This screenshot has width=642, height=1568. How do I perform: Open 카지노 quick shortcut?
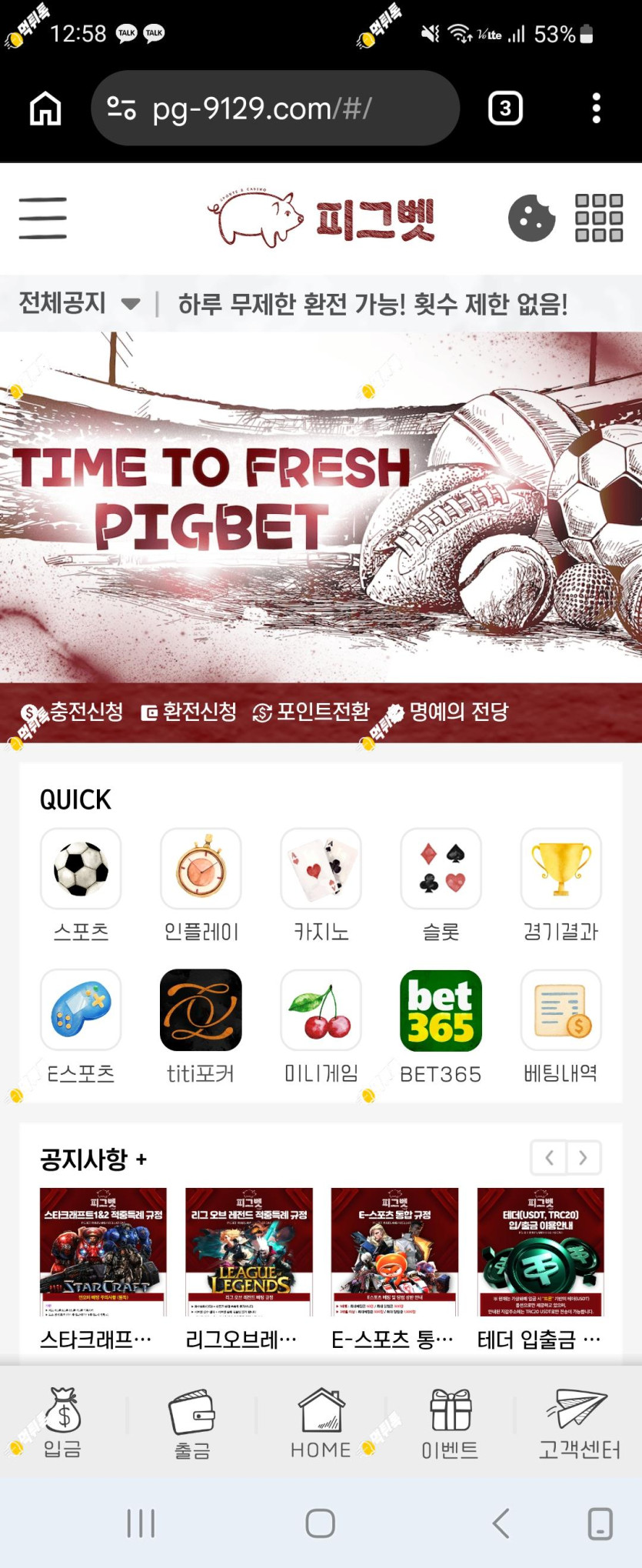(321, 885)
